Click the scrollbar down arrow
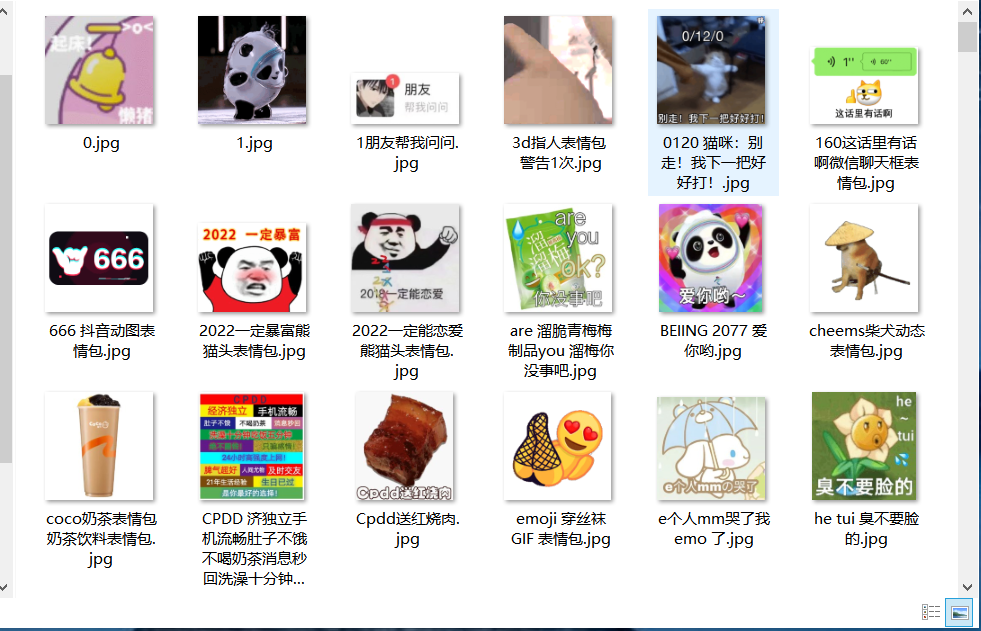The width and height of the screenshot is (981, 631). (967, 587)
